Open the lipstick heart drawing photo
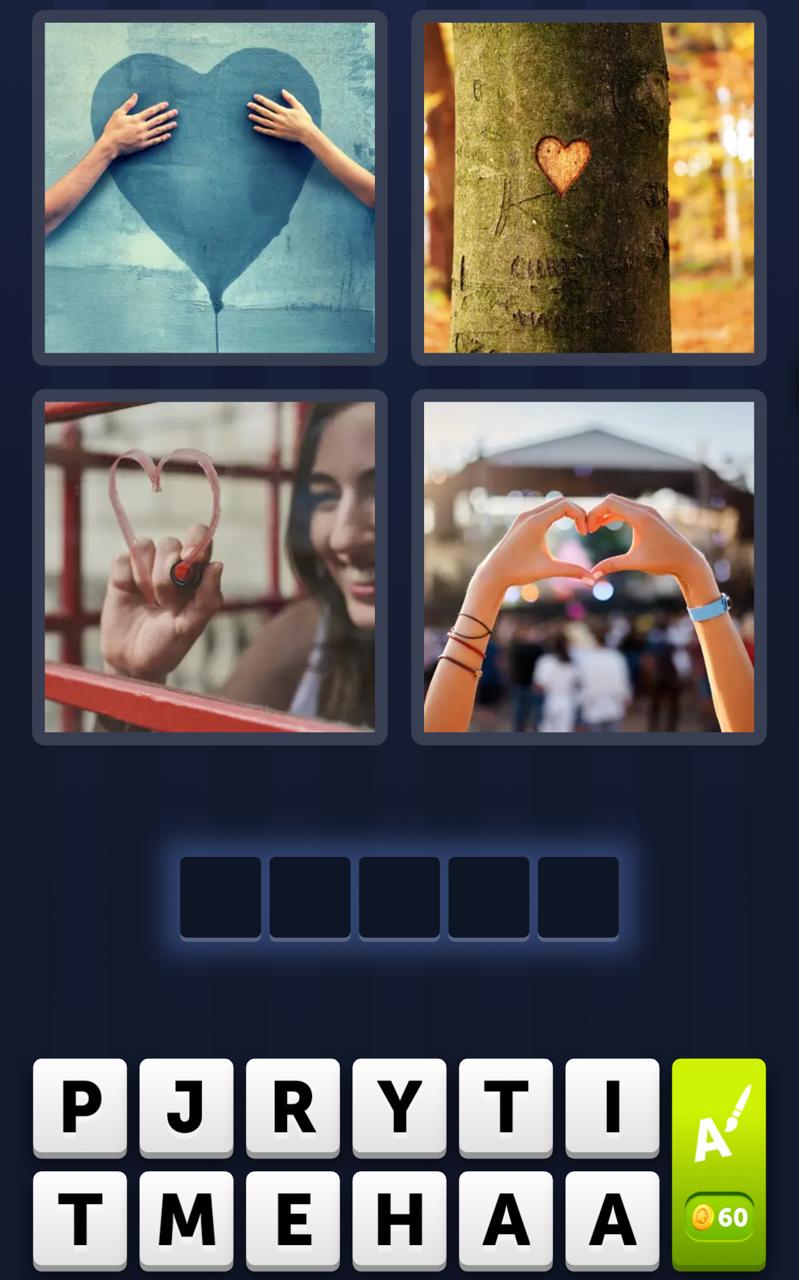This screenshot has height=1280, width=799. (x=210, y=565)
